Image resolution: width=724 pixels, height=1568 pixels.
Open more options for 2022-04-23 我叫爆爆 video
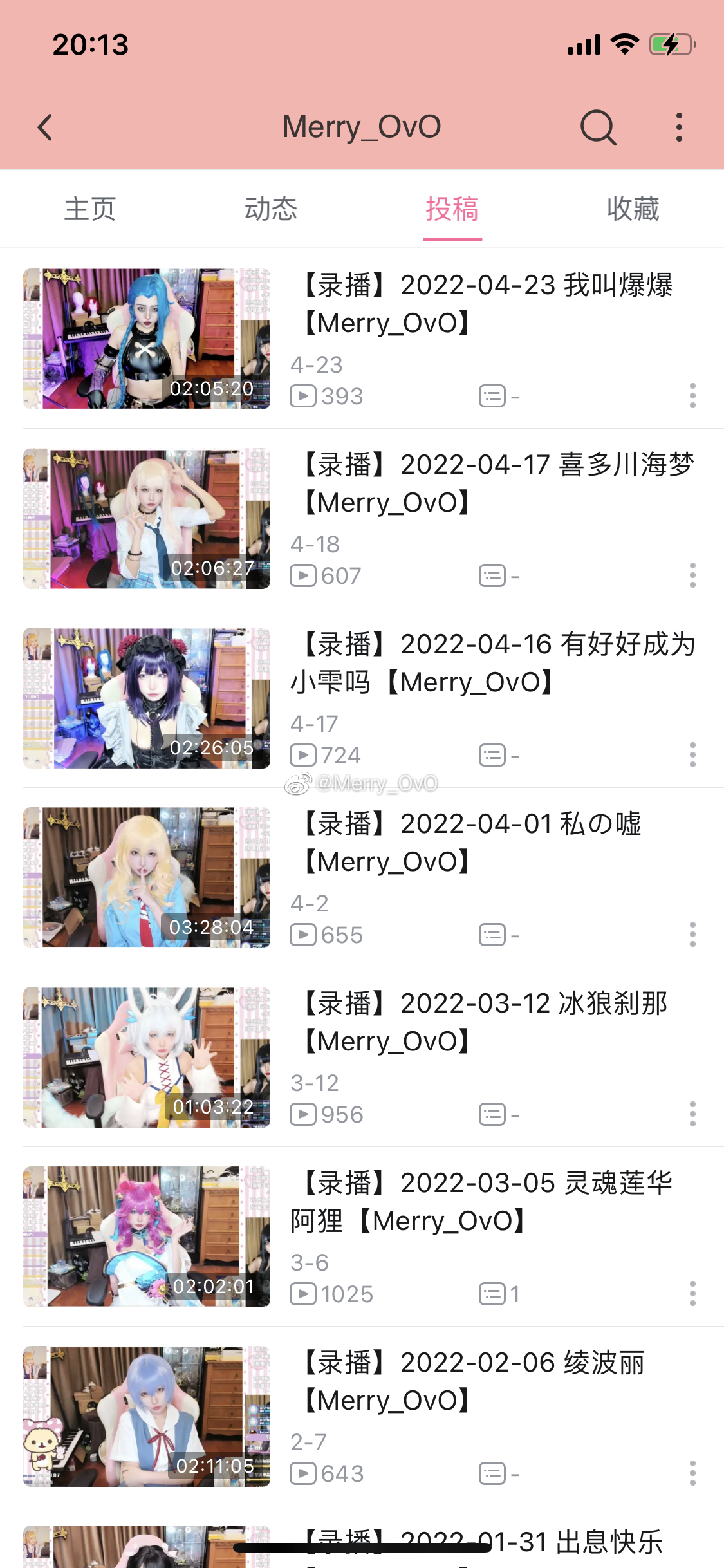pos(692,395)
